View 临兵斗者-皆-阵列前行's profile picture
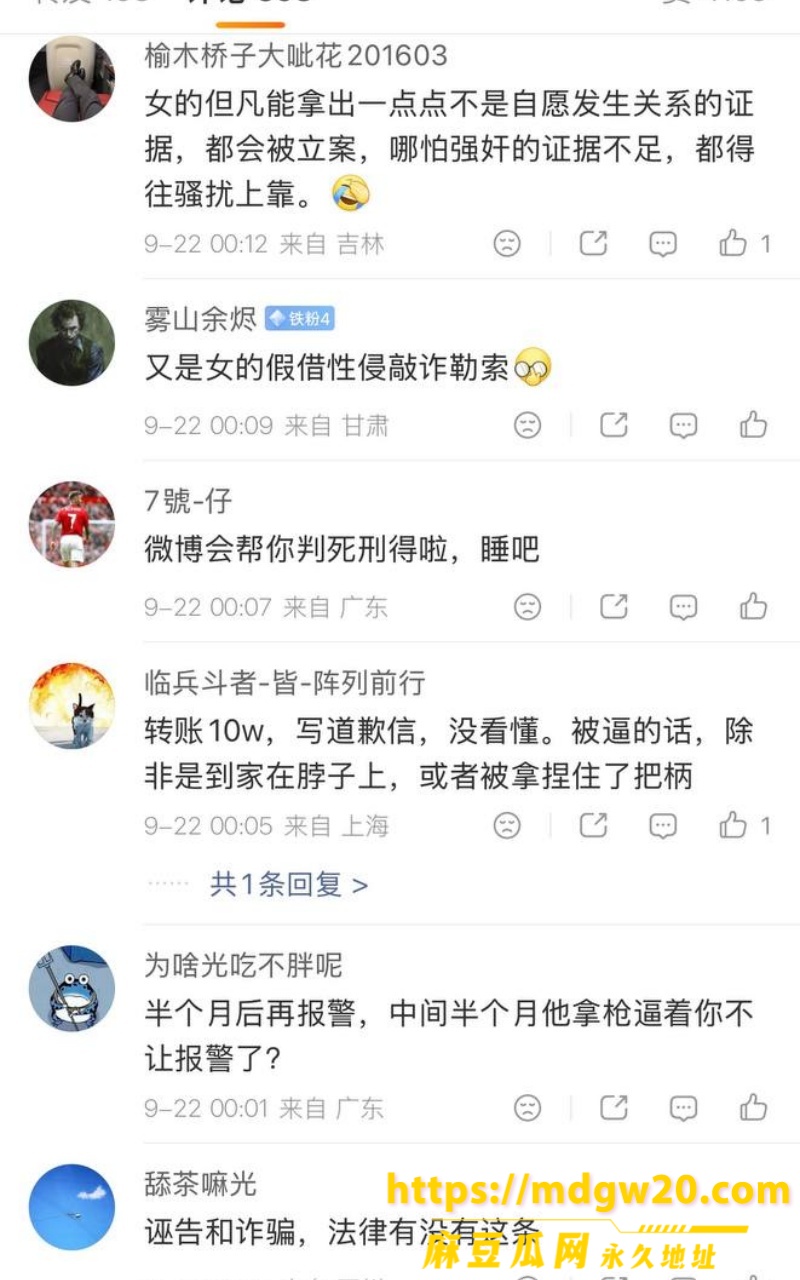Viewport: 800px width, 1280px height. click(x=71, y=705)
